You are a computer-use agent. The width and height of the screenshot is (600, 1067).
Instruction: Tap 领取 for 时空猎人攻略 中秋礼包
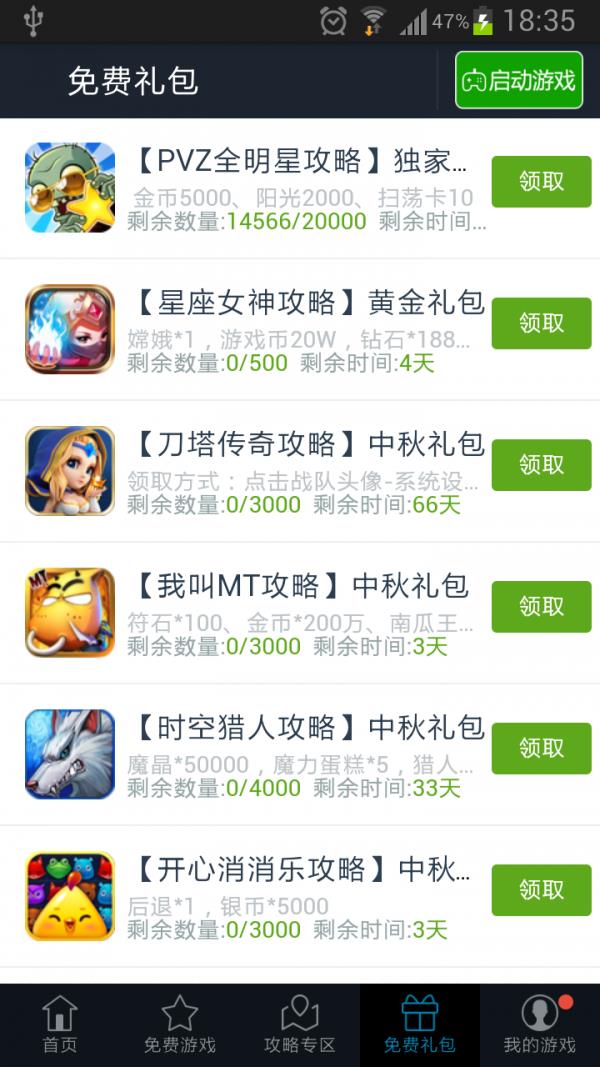coord(541,748)
